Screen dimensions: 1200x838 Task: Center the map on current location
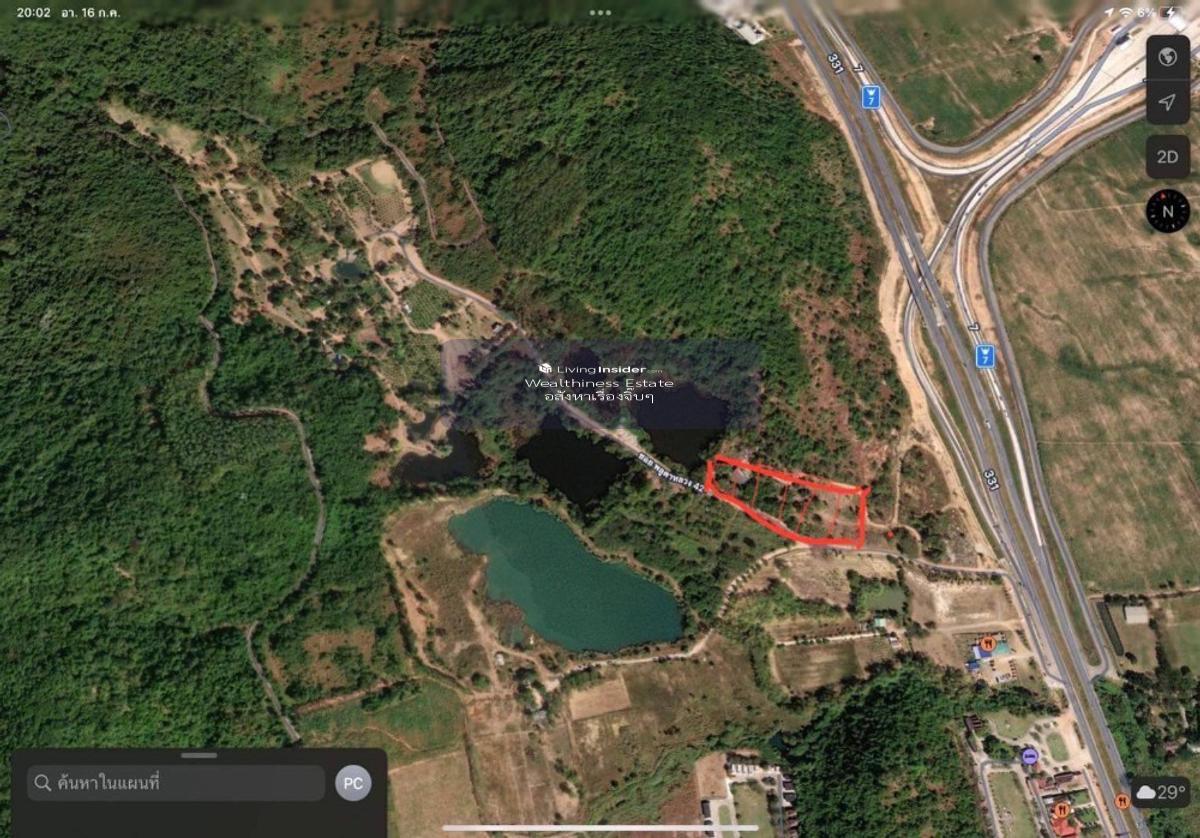1167,102
